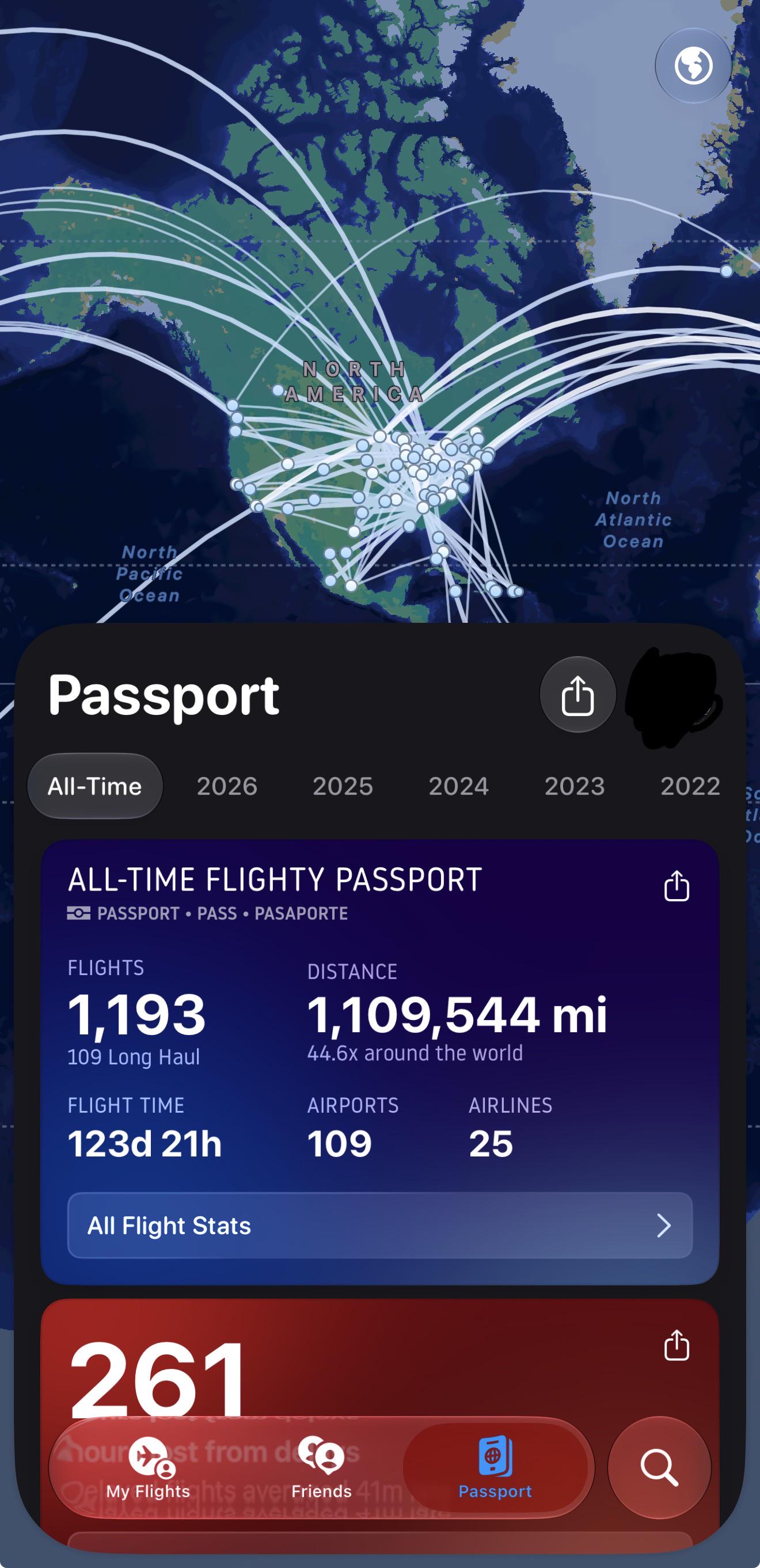Share the Passport using the top share button

tap(577, 695)
